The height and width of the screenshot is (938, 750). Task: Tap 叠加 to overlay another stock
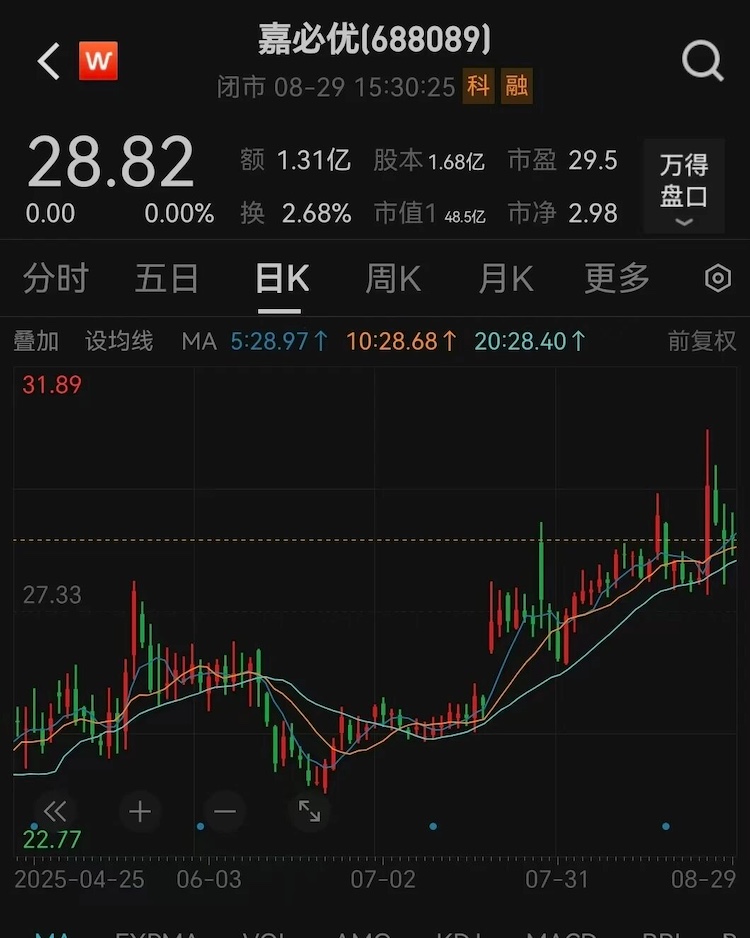36,341
